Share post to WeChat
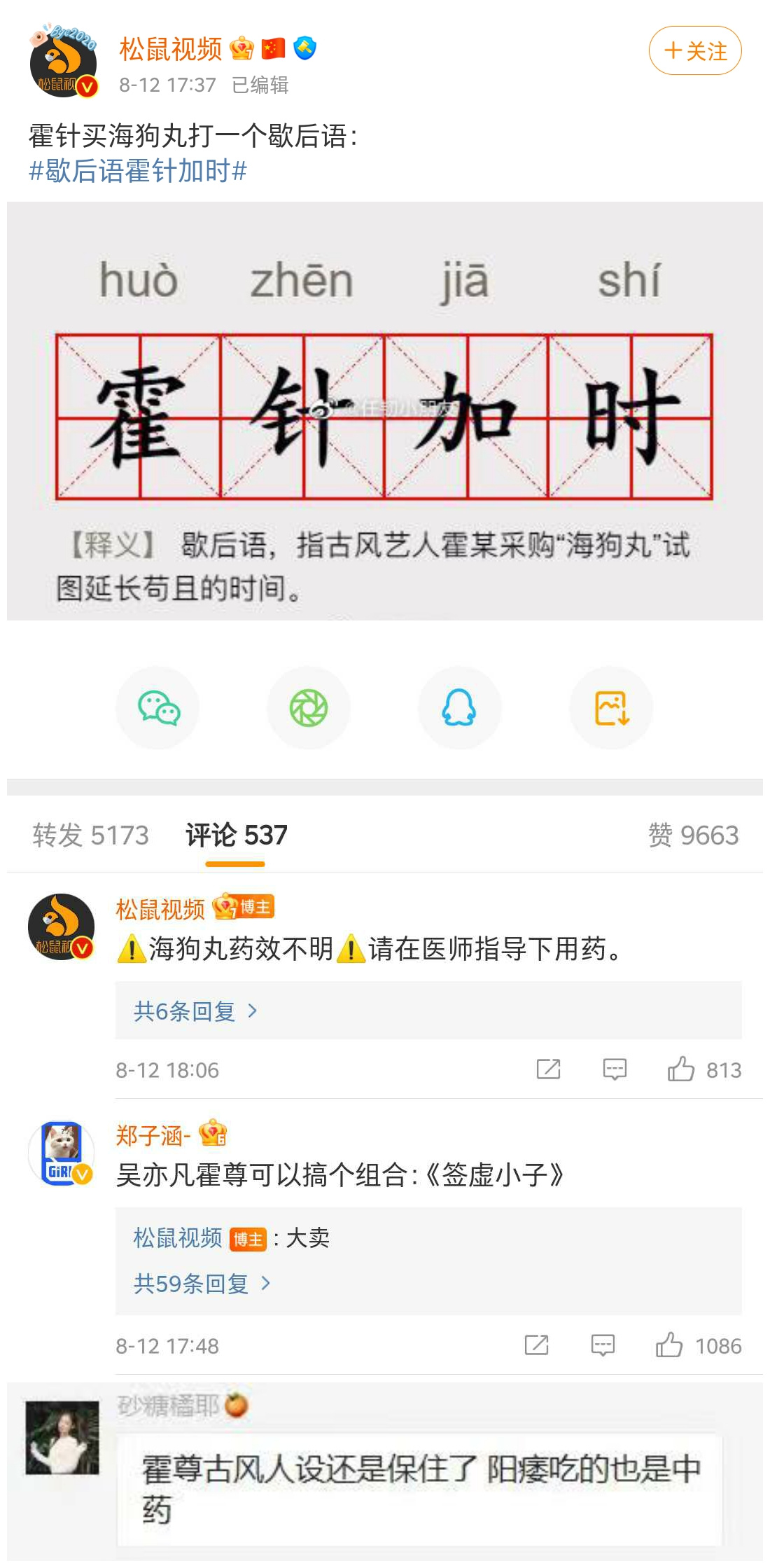The width and height of the screenshot is (770, 1568). point(158,708)
